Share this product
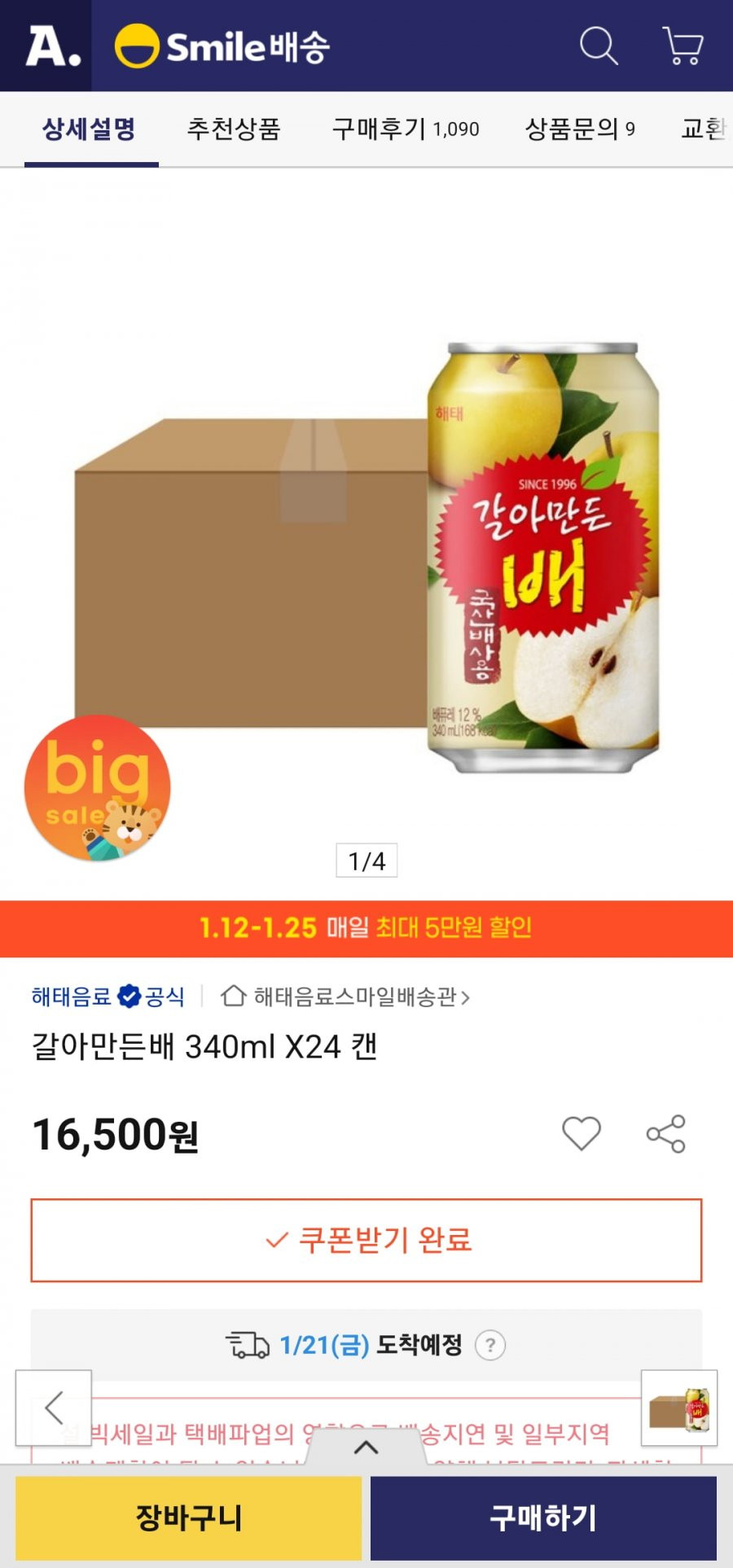This screenshot has width=733, height=1568. click(665, 1133)
